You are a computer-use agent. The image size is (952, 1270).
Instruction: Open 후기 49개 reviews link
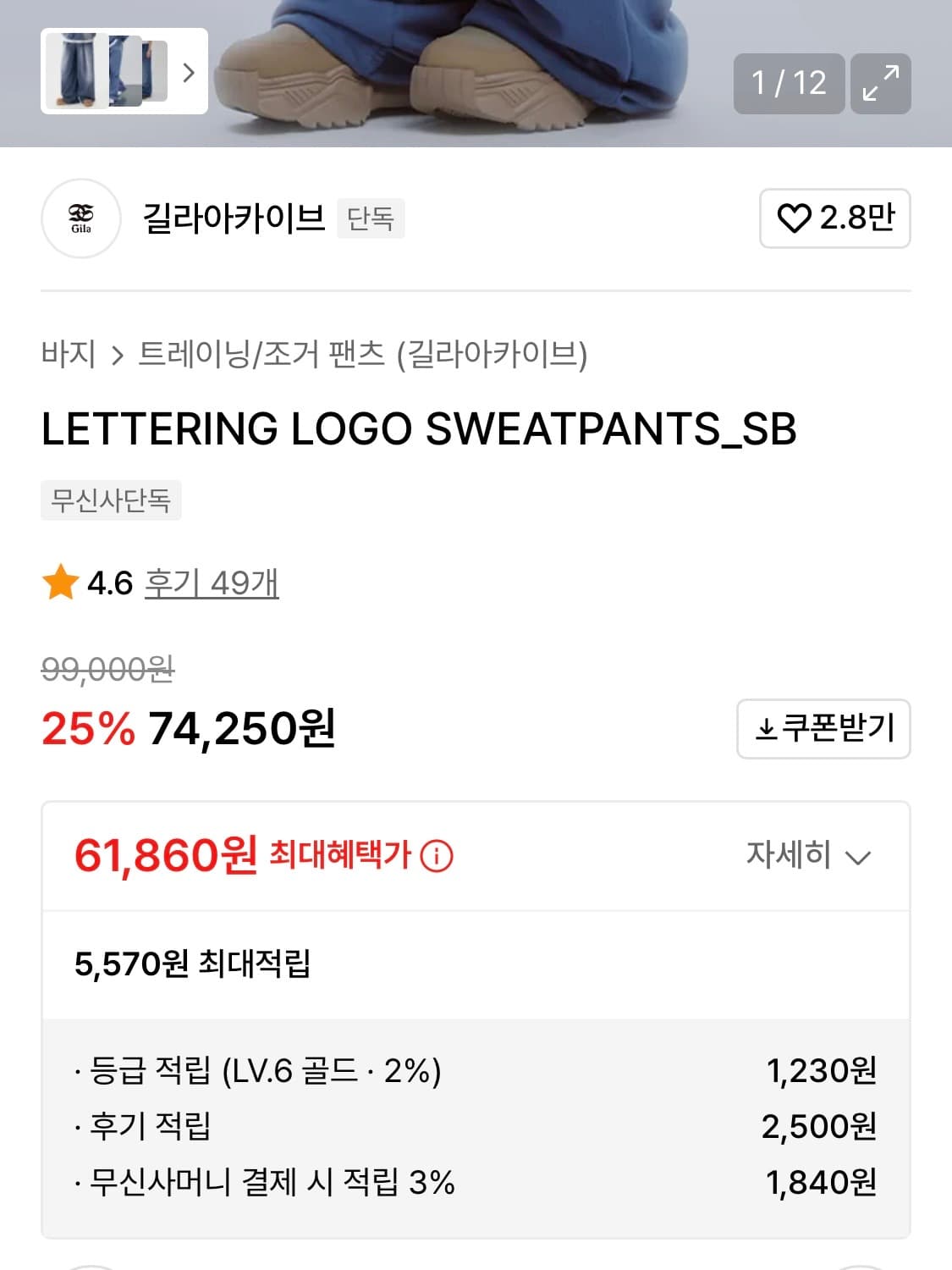tap(210, 582)
